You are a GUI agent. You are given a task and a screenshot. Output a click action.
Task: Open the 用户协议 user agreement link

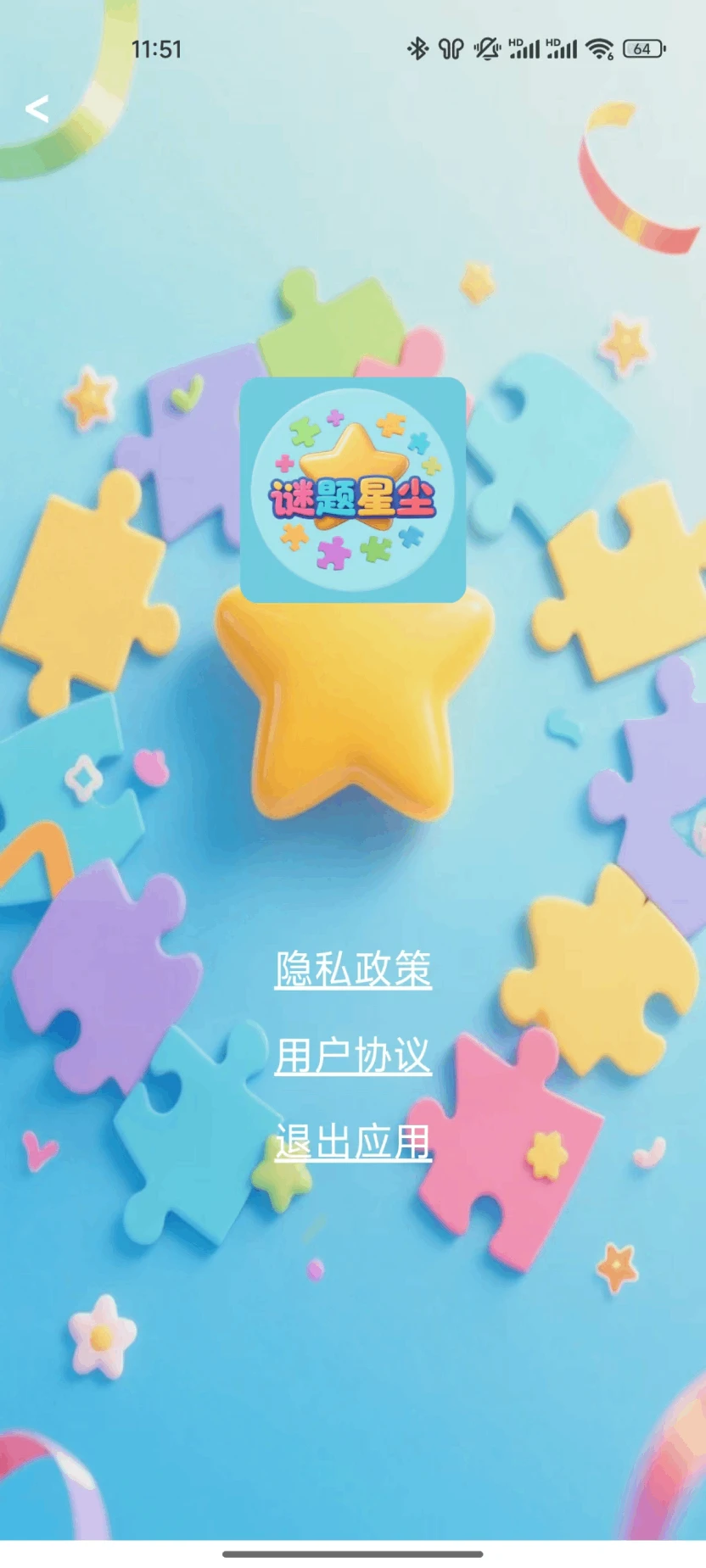pos(353,1057)
